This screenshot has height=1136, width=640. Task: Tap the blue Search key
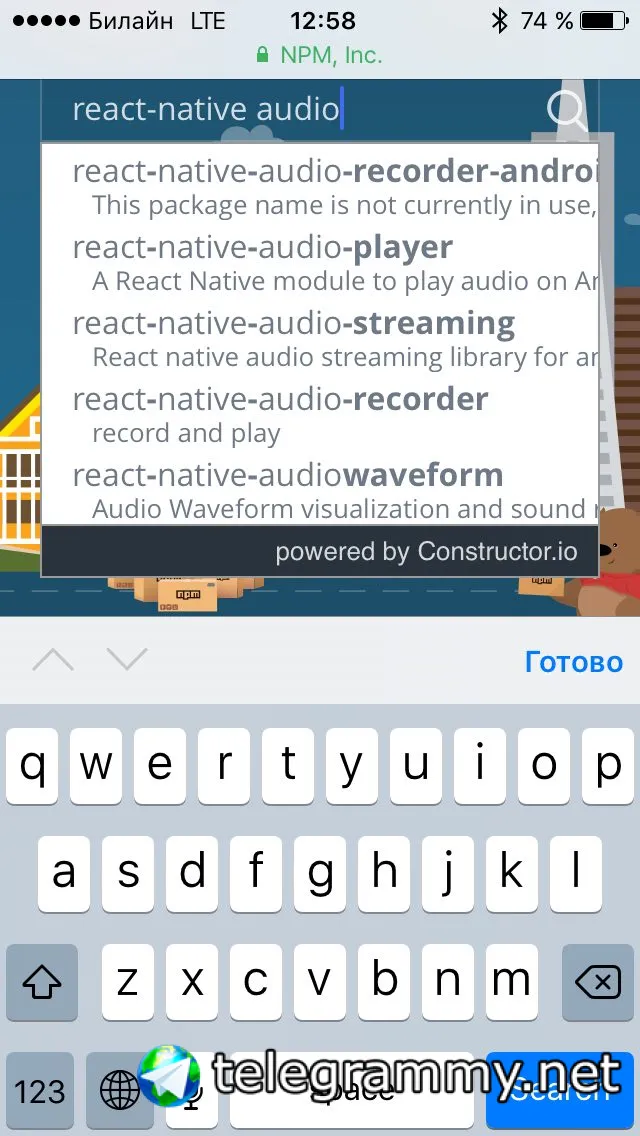(x=560, y=1090)
